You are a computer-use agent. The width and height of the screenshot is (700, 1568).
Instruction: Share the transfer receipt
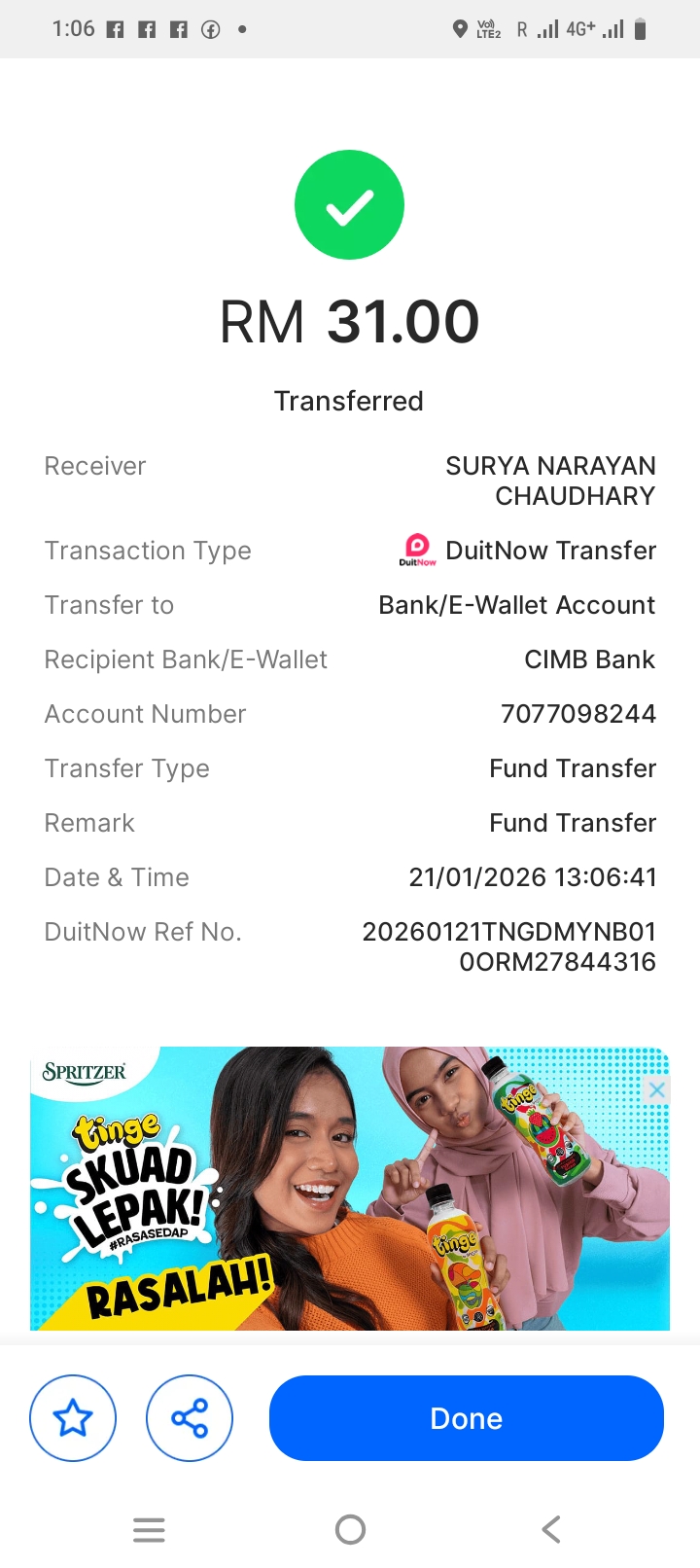tap(190, 1418)
